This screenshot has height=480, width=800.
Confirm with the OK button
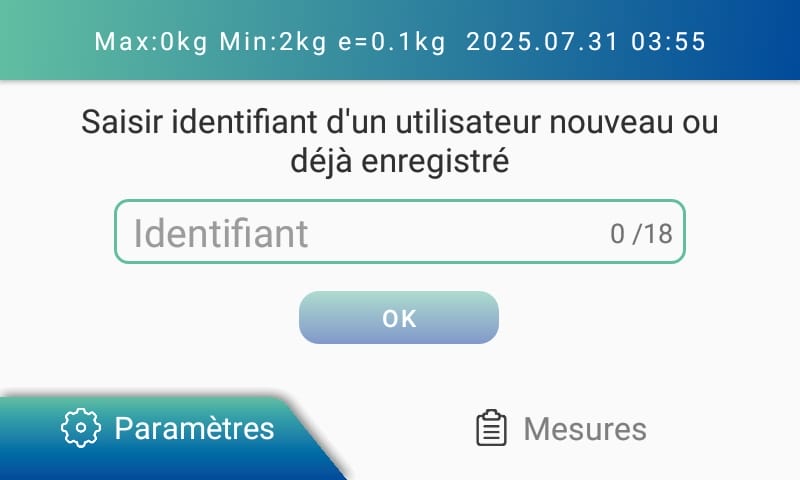399,318
